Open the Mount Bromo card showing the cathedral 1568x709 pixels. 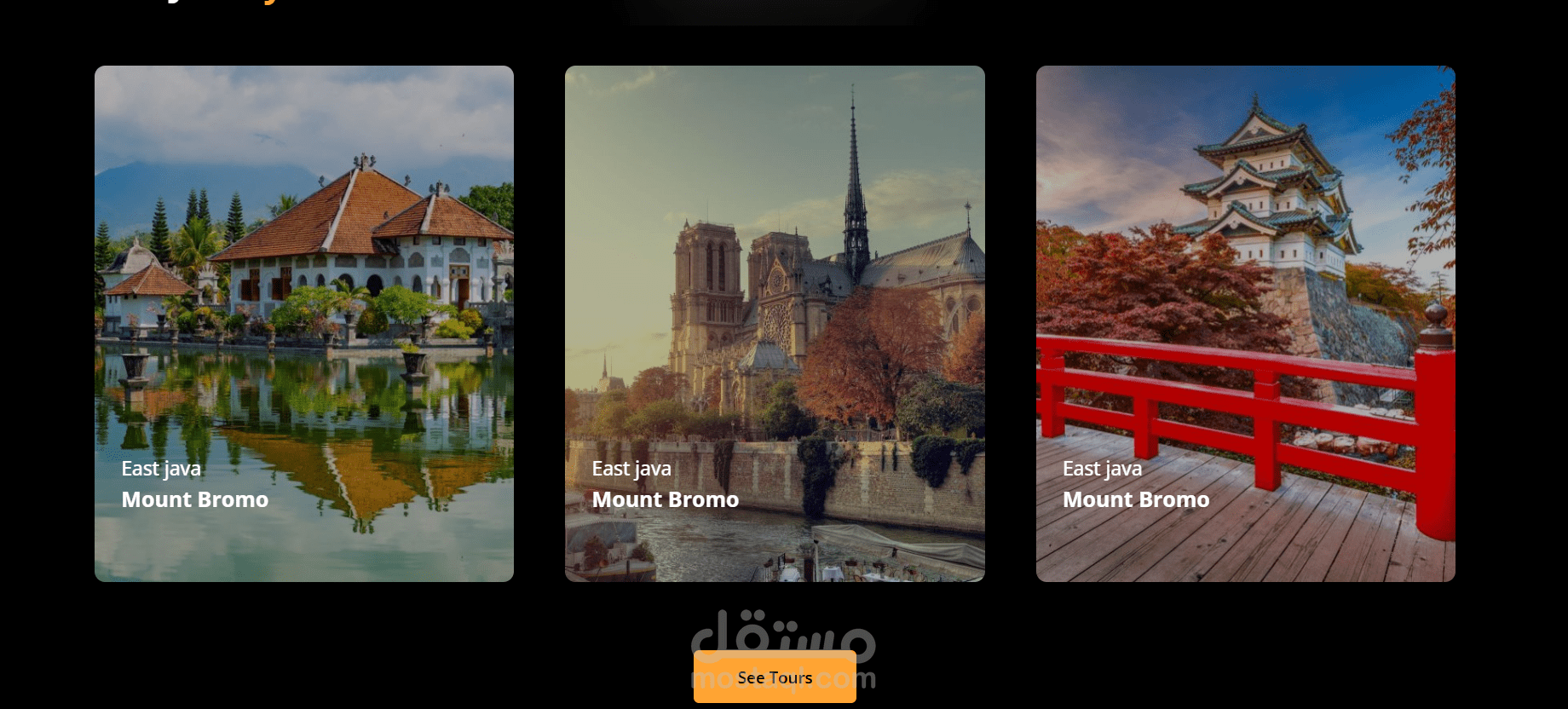(775, 324)
